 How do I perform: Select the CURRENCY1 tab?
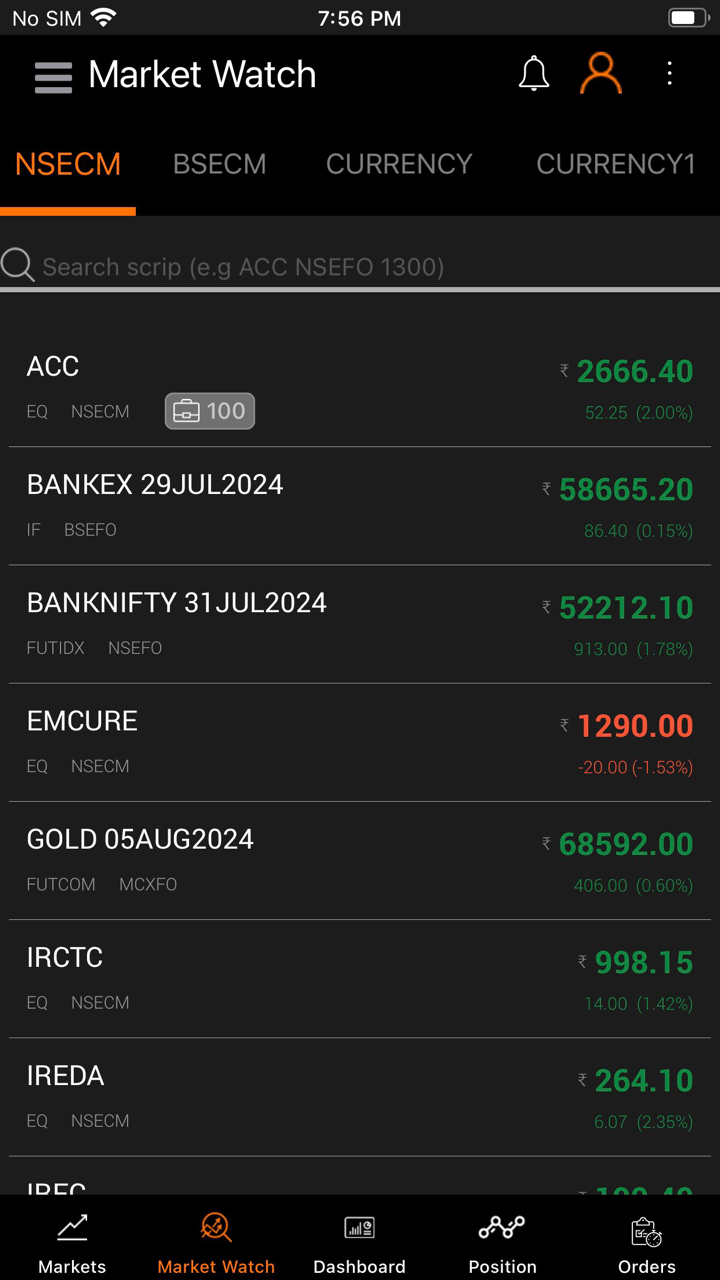tap(615, 164)
